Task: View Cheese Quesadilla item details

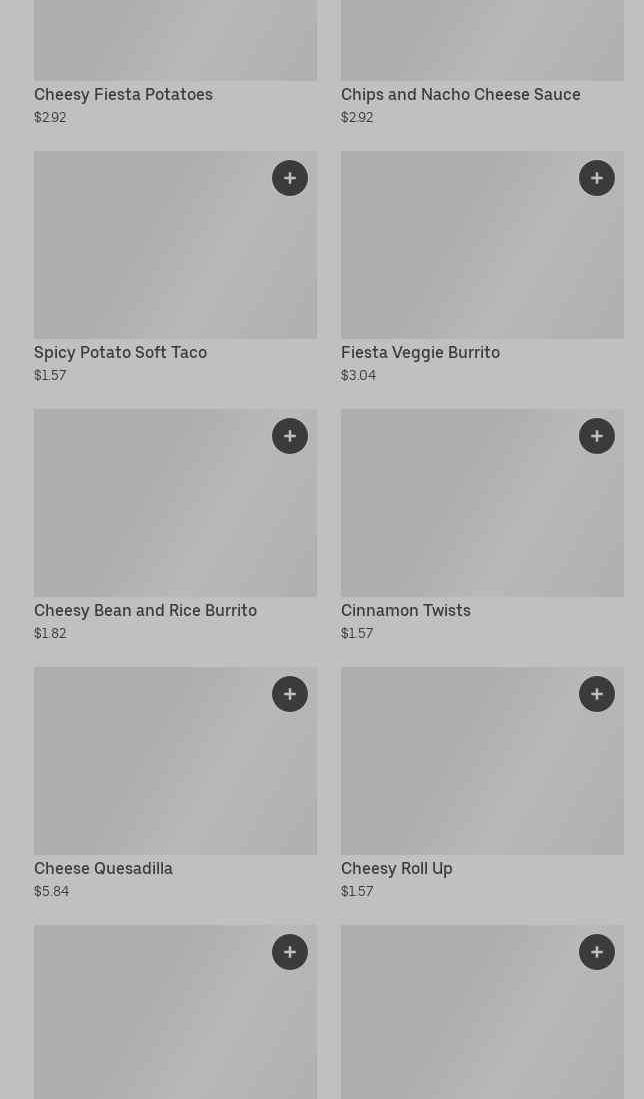Action: click(x=103, y=868)
